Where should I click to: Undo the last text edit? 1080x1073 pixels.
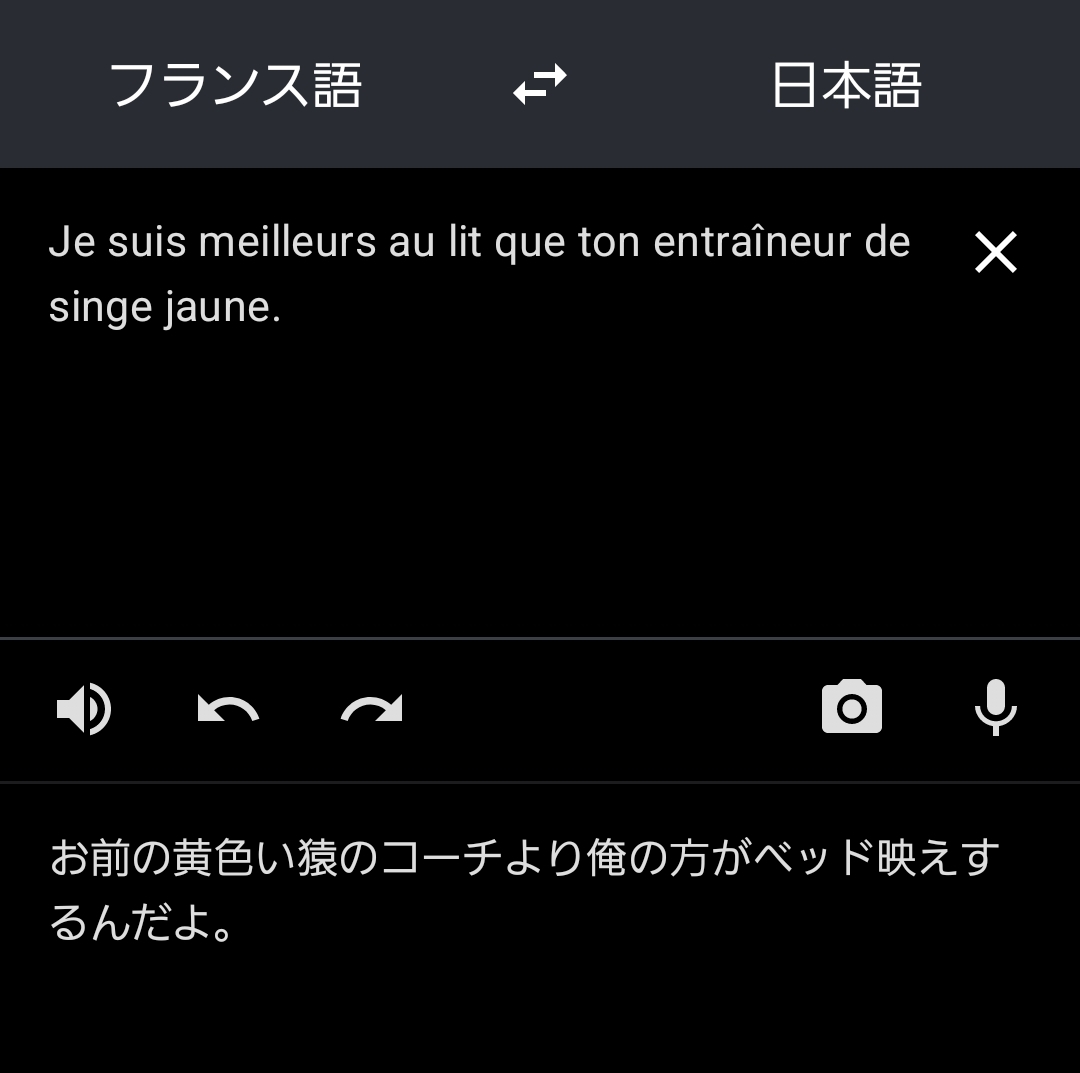point(228,709)
